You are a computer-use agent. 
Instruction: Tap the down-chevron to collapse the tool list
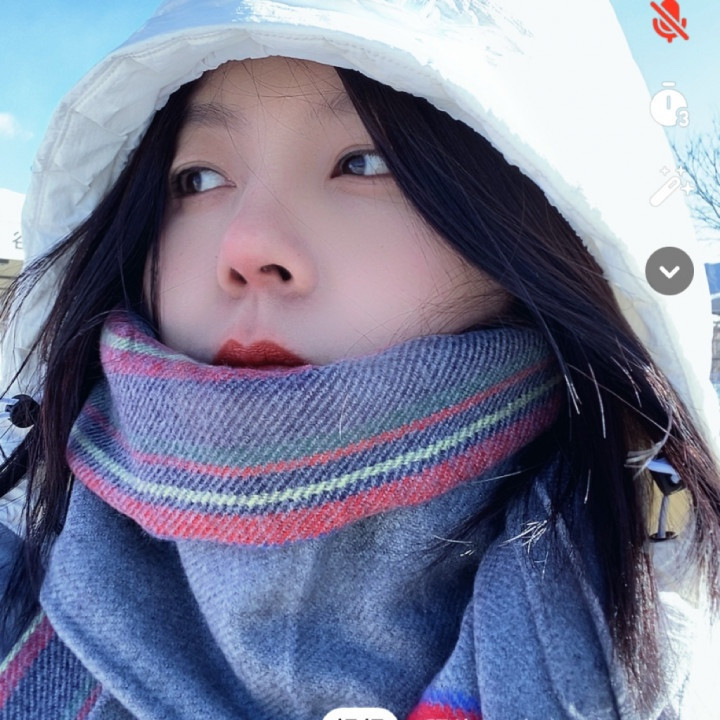coord(669,270)
